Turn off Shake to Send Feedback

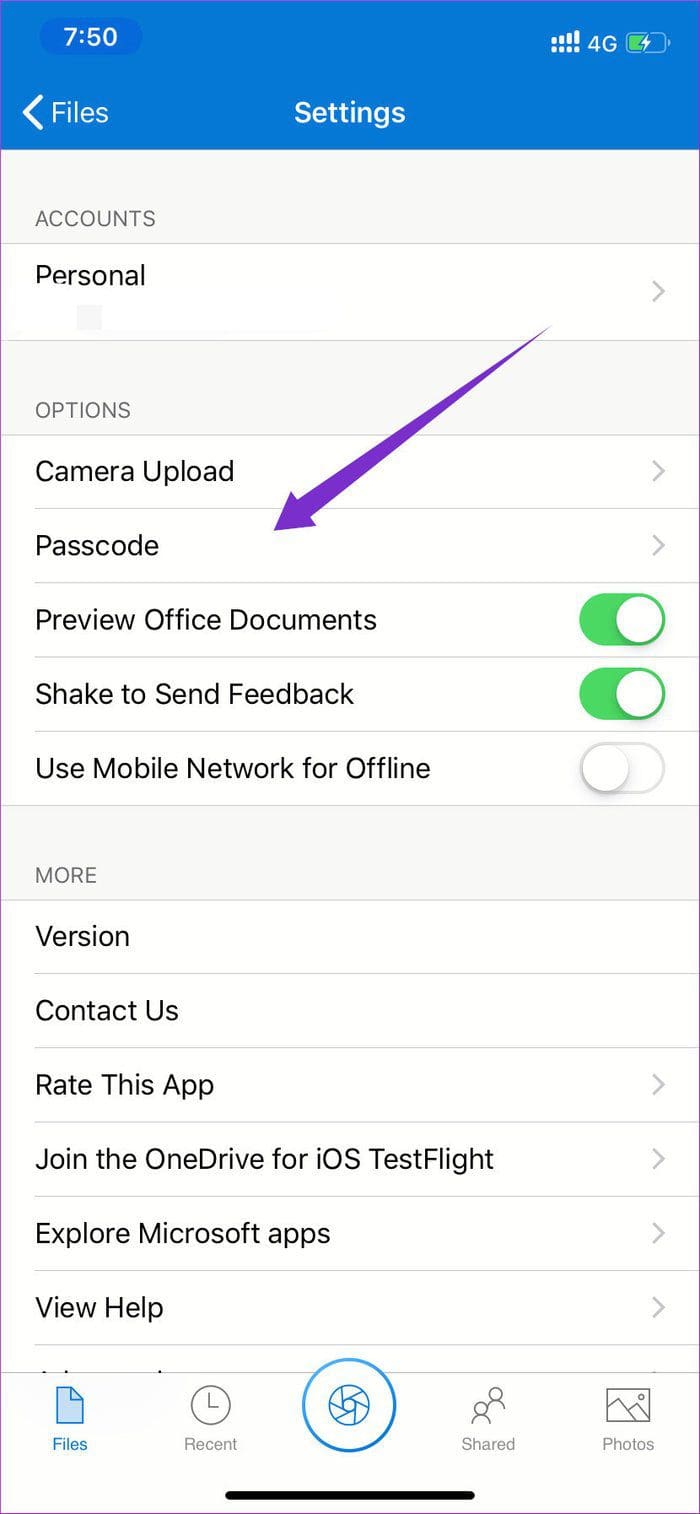[x=621, y=694]
